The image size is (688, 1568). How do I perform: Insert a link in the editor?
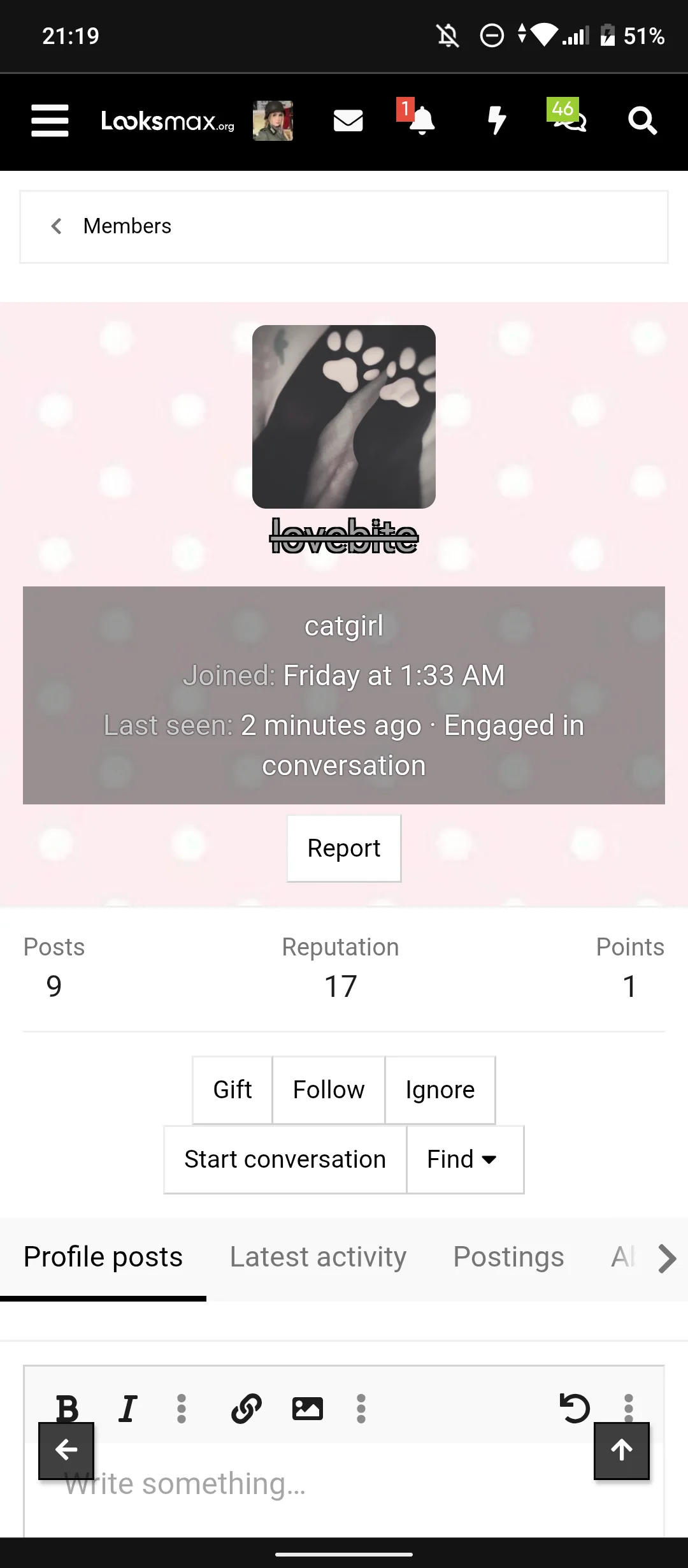click(247, 1408)
